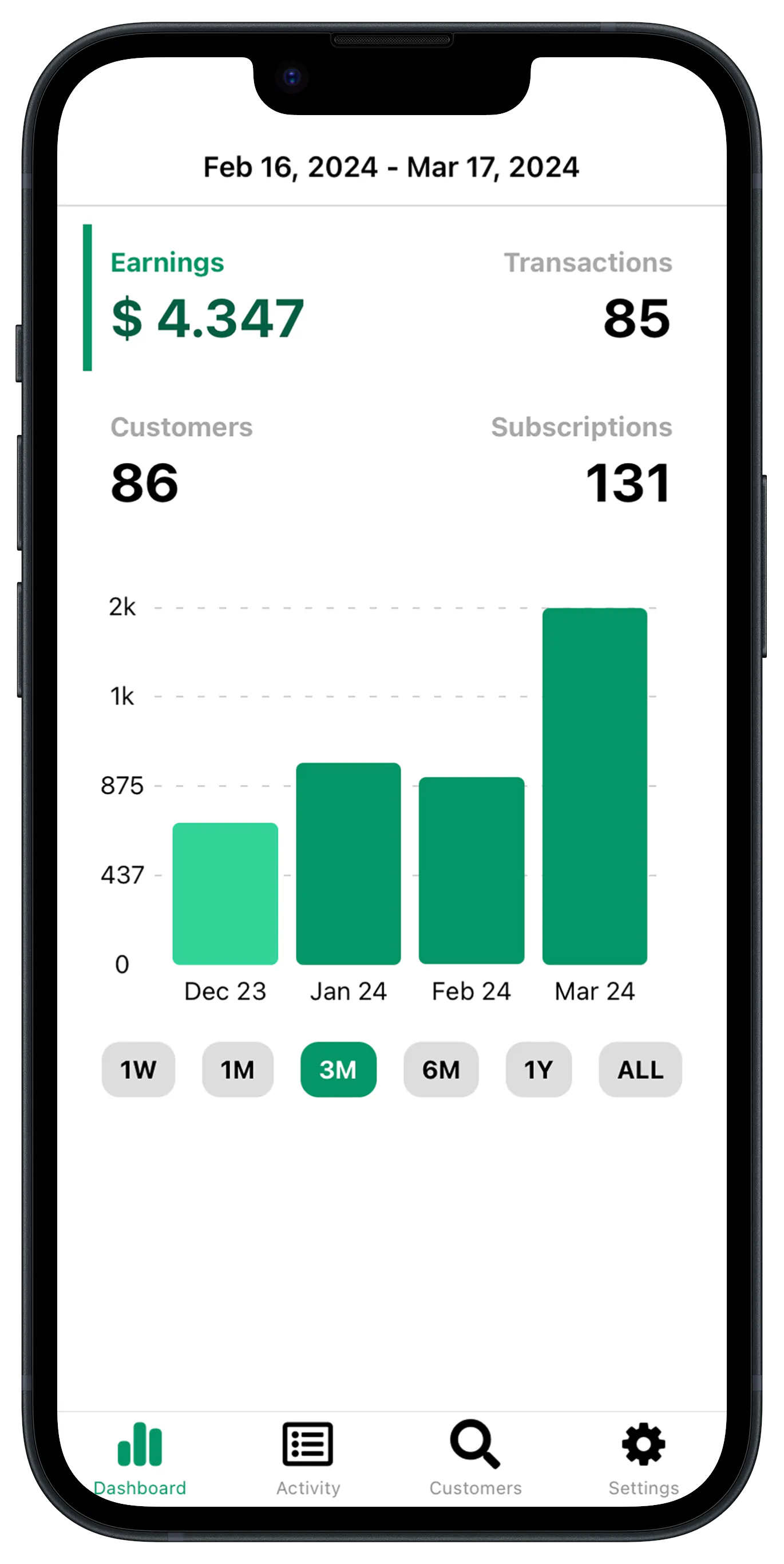Select the 6M period option
This screenshot has height=1564, width=784.
(x=441, y=1070)
